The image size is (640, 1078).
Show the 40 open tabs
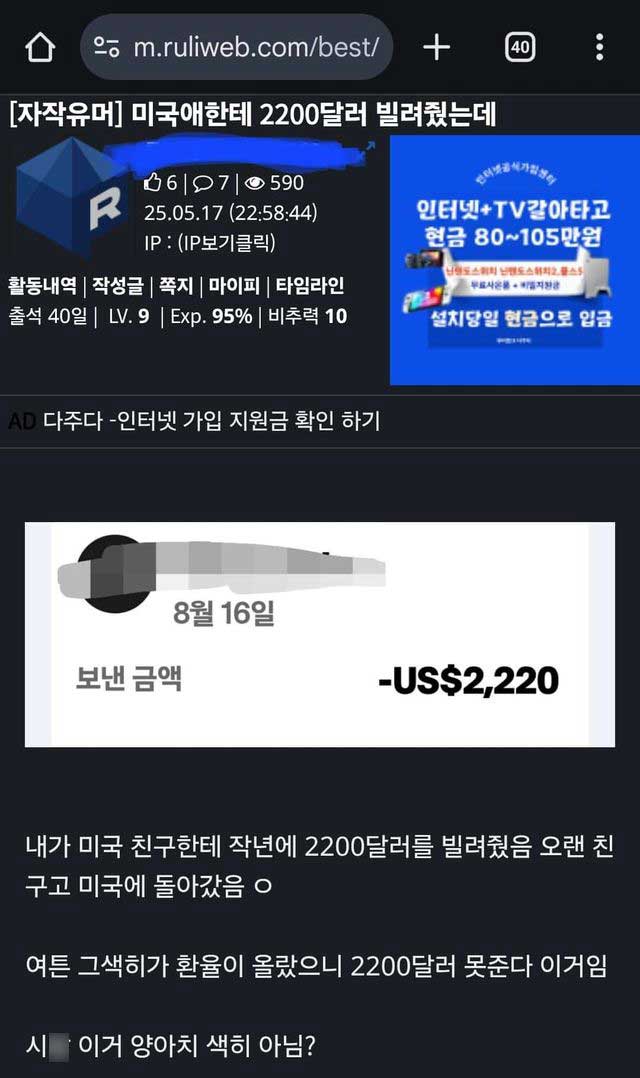[519, 47]
